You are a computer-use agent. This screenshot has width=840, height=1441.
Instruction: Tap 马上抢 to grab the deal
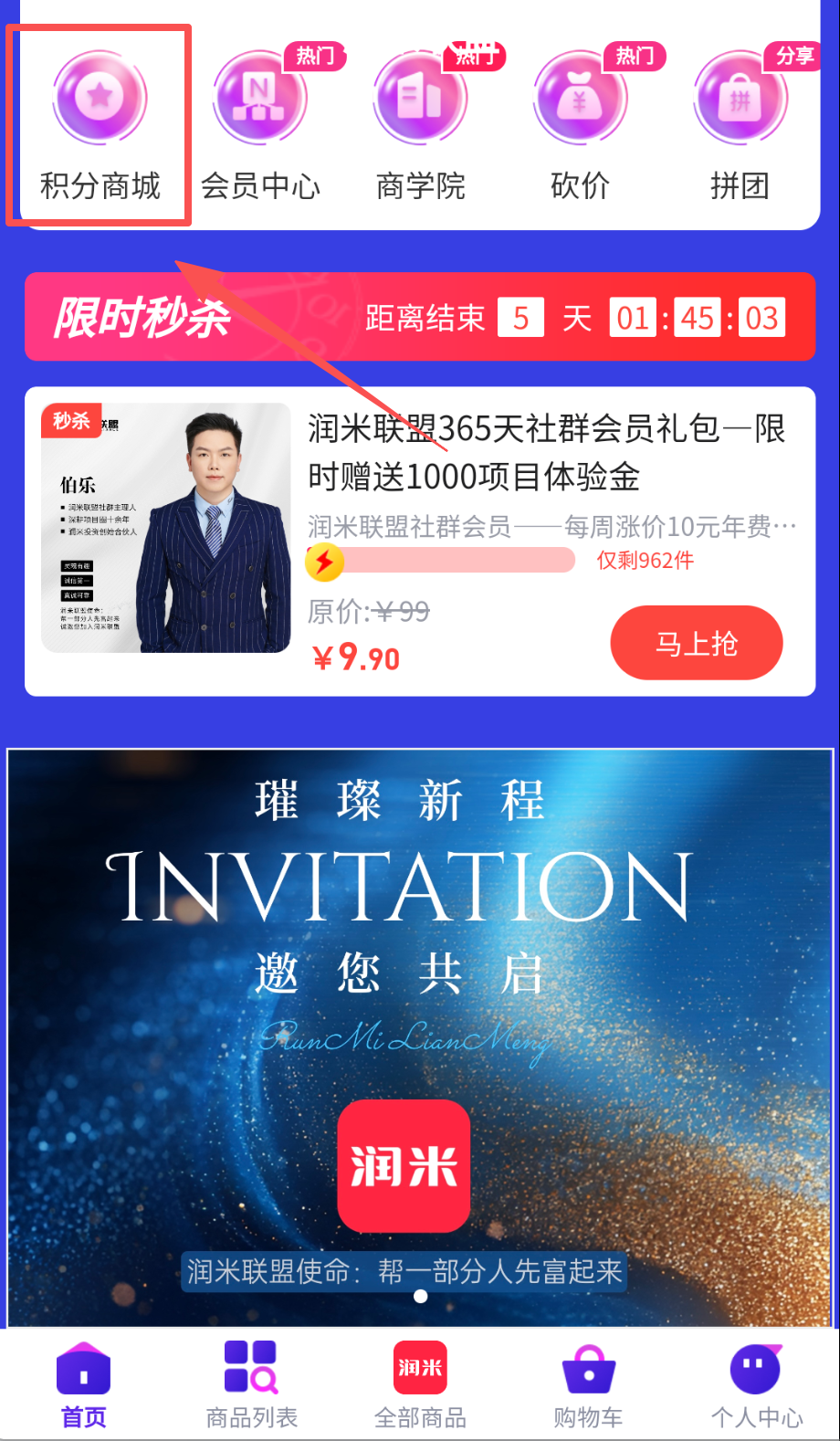(696, 643)
